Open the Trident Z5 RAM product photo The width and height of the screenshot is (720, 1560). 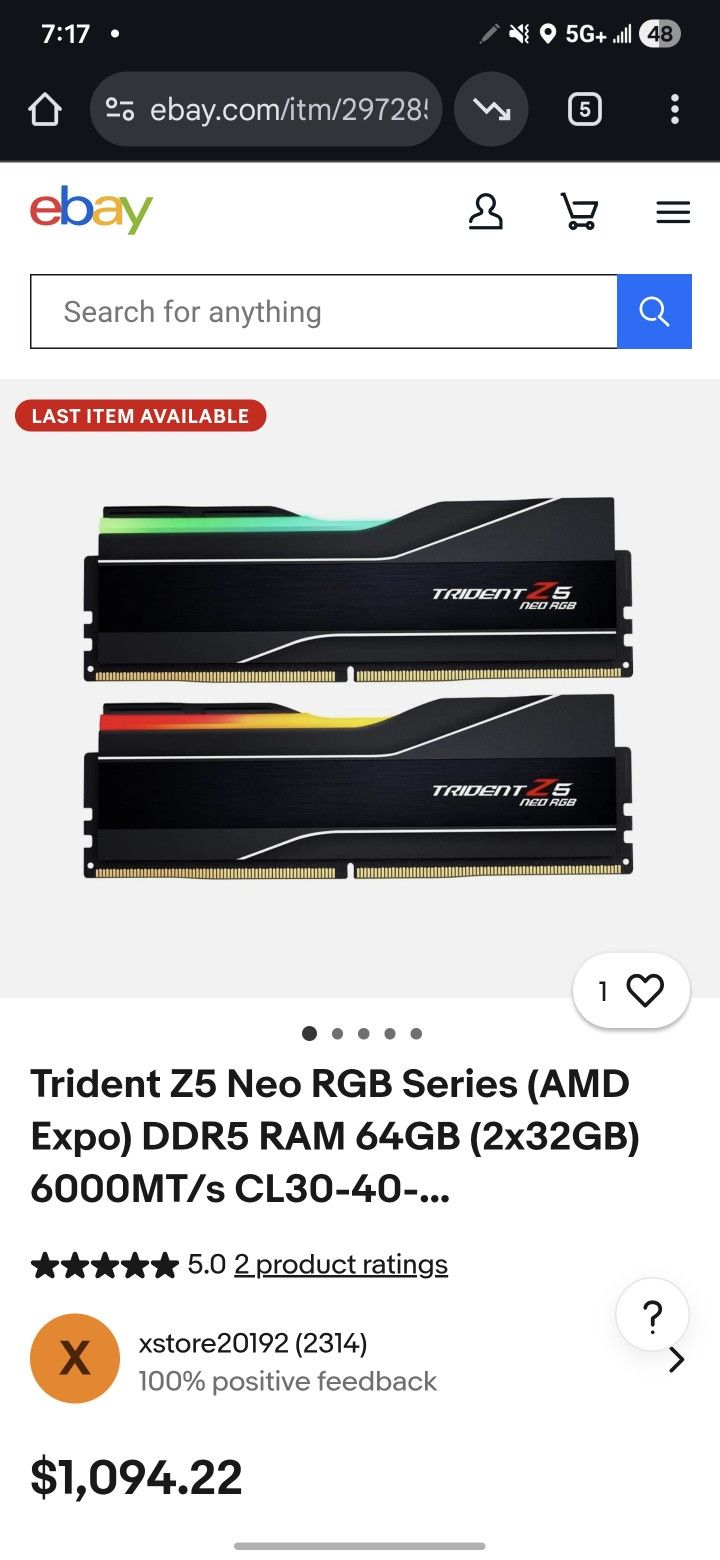click(360, 689)
